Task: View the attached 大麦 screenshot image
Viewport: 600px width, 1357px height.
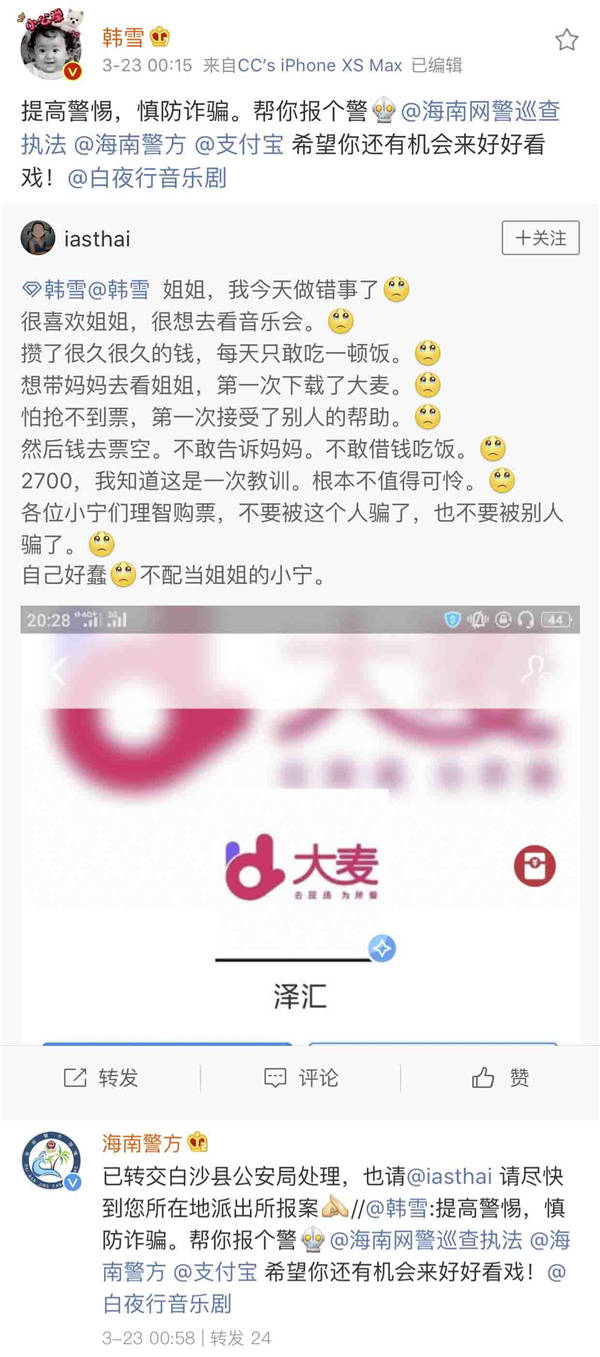Action: click(300, 820)
